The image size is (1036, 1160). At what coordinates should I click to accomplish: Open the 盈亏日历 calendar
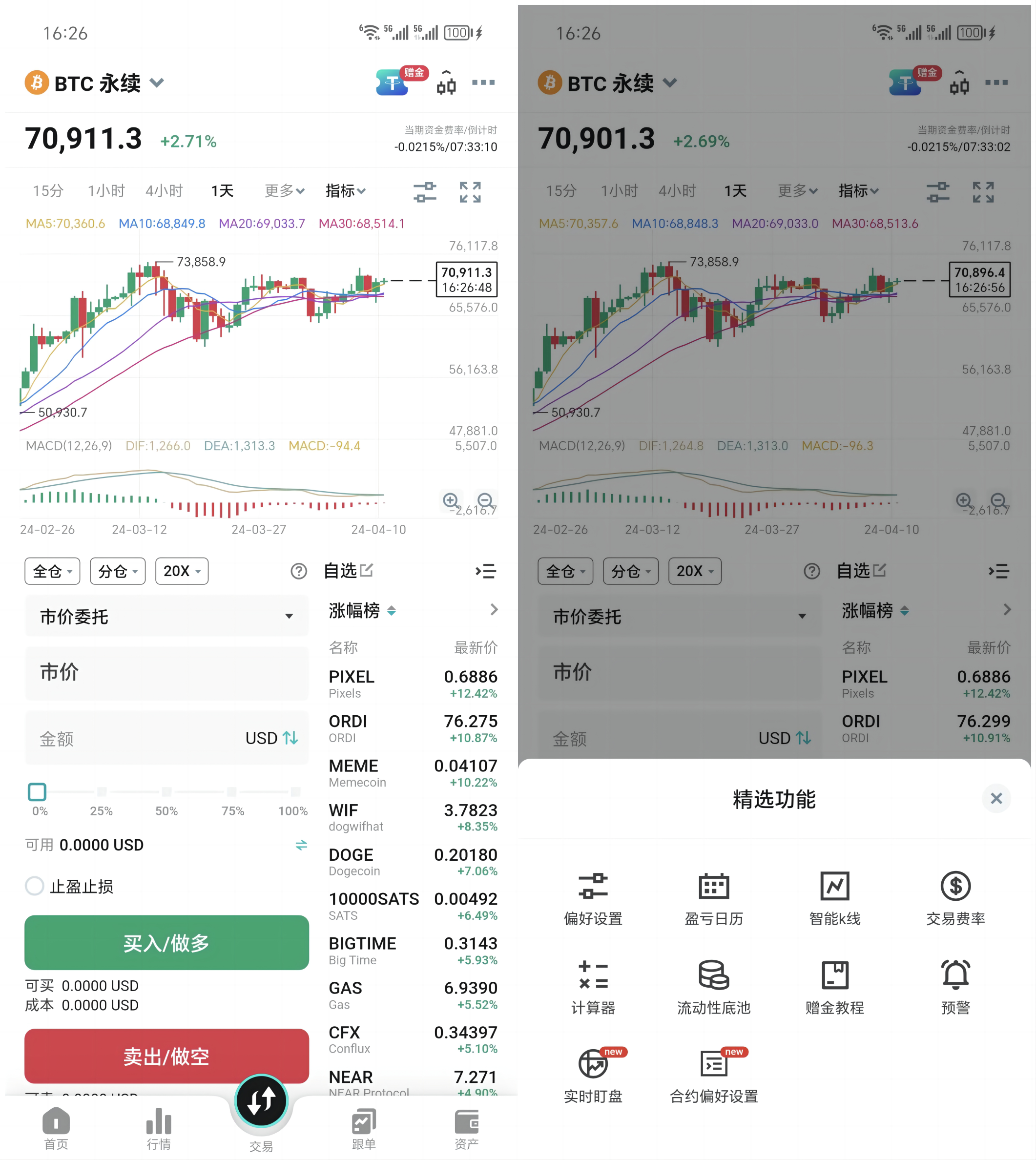(713, 898)
